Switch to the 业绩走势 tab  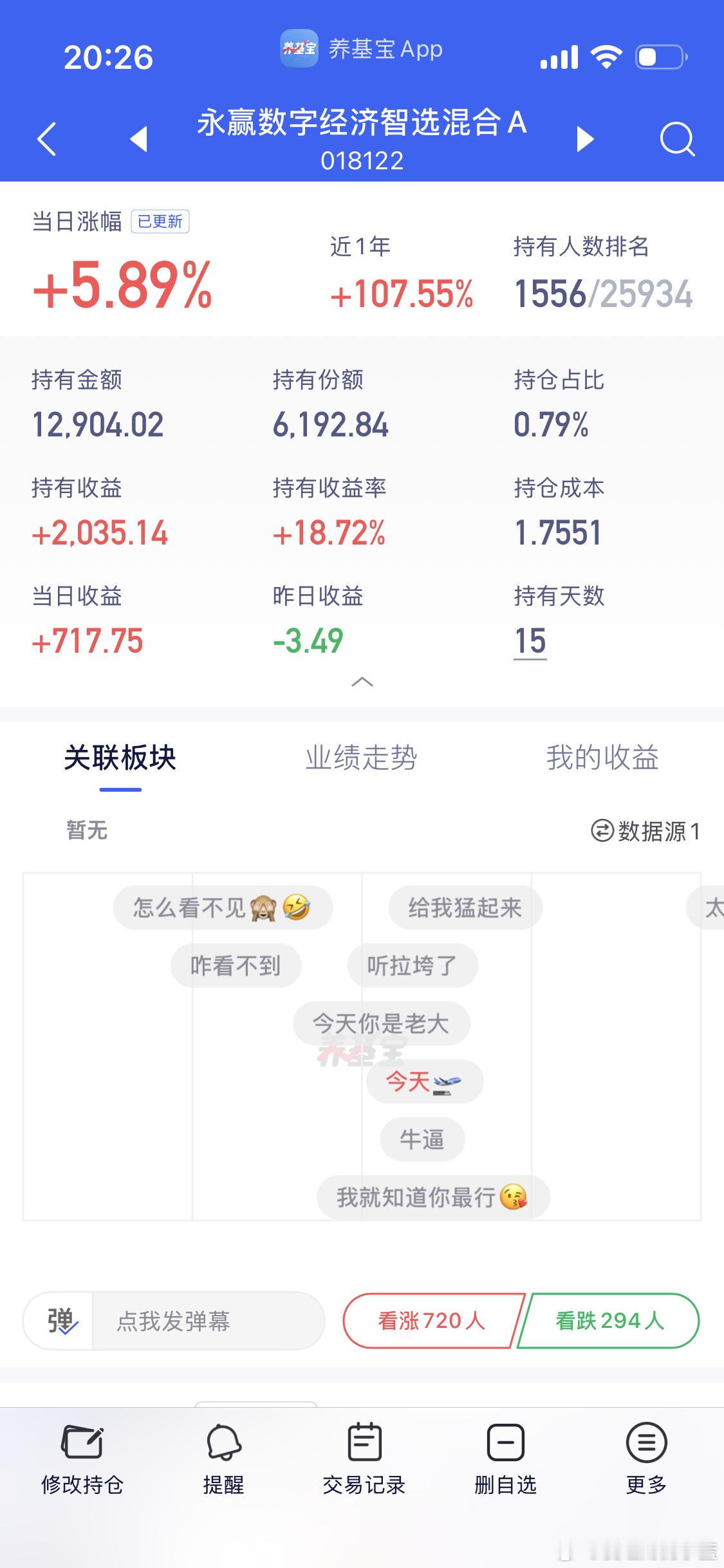(362, 758)
